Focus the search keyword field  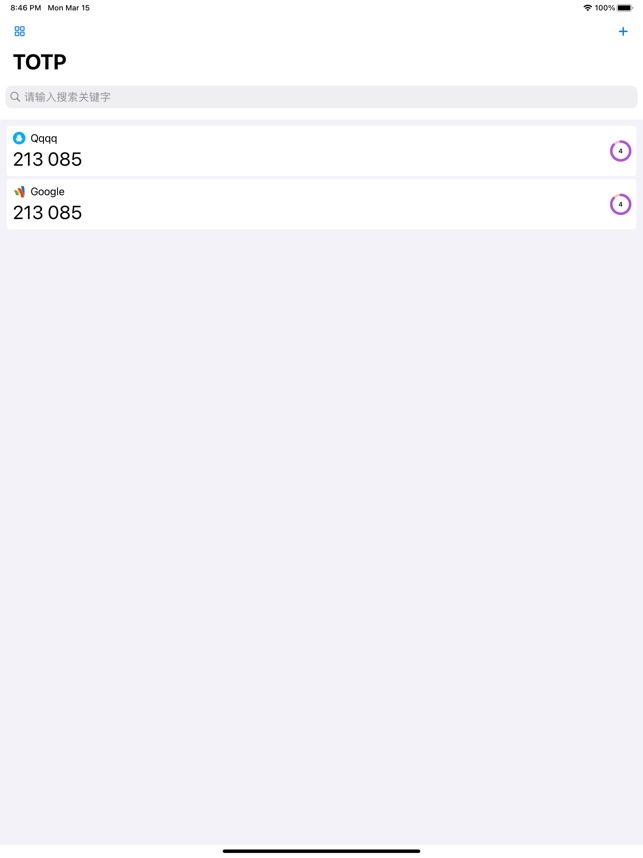pyautogui.click(x=321, y=97)
